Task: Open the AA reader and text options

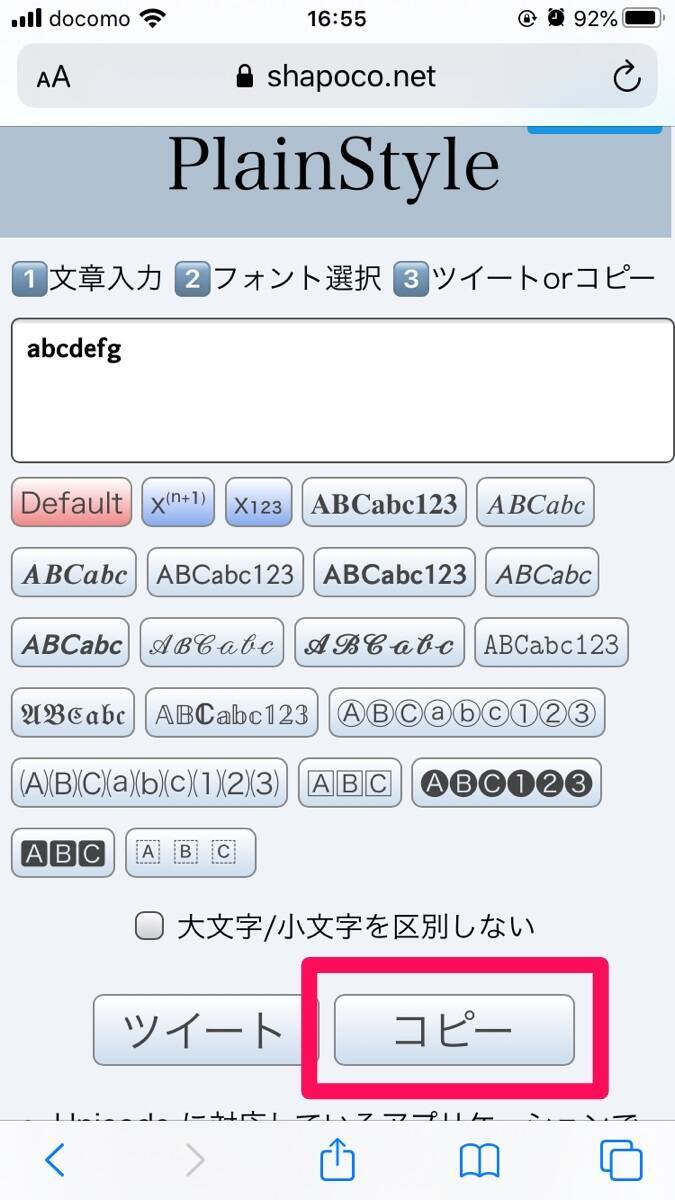Action: pyautogui.click(x=54, y=77)
